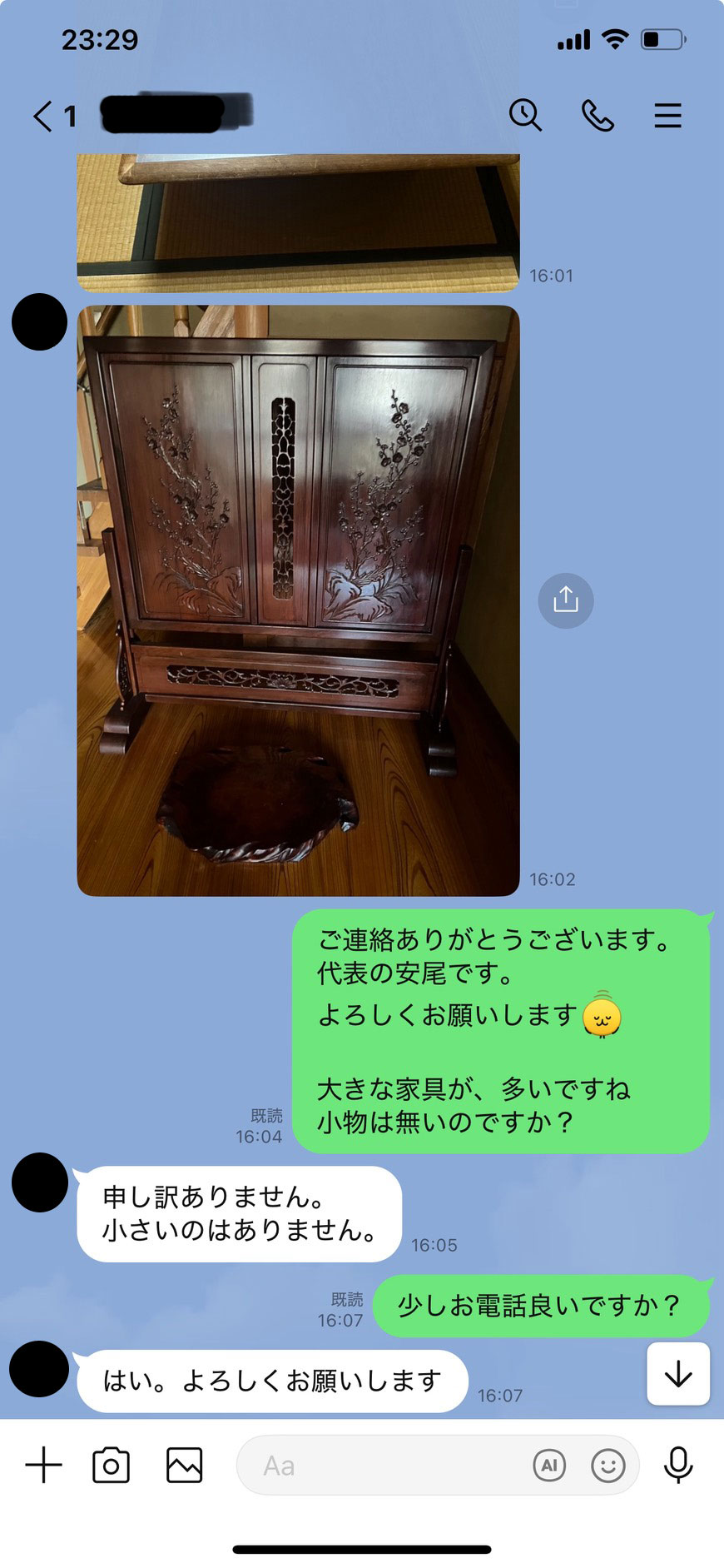Focus the Aa message input field
The image size is (724, 1568).
383,1465
